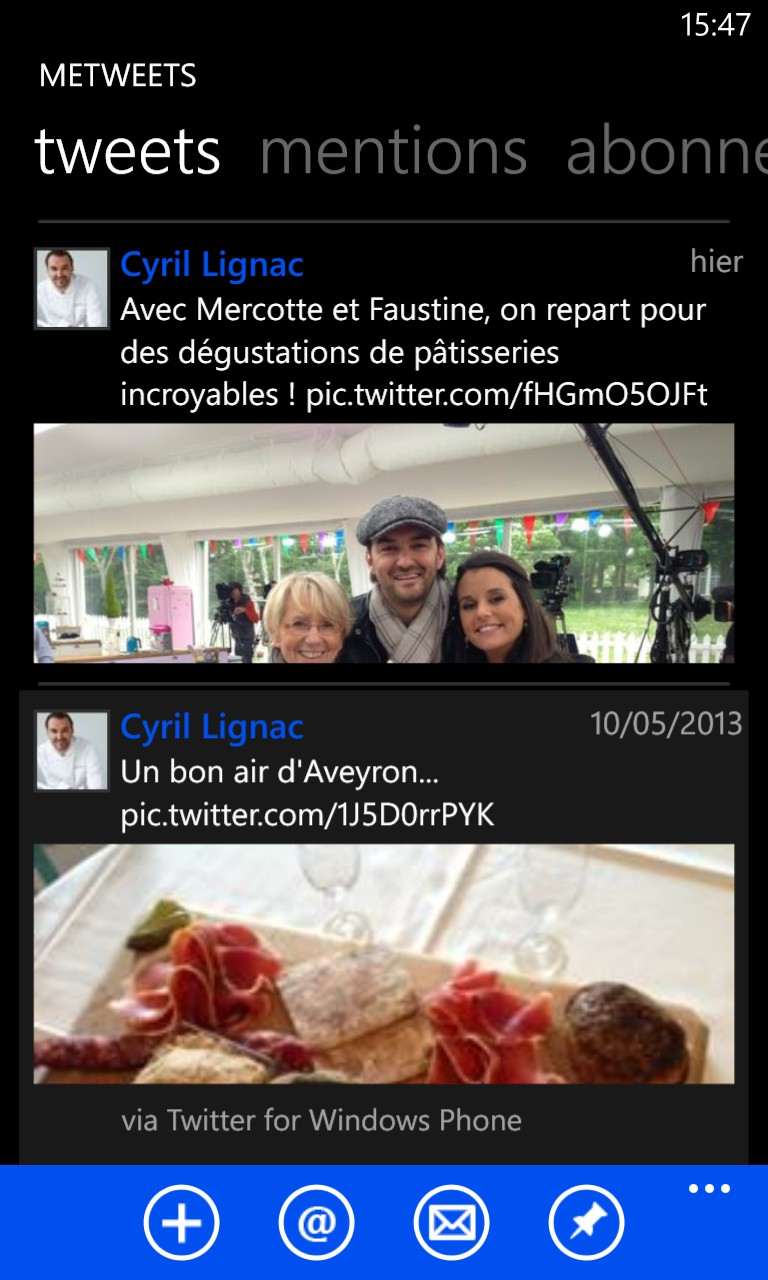This screenshot has width=768, height=1280.
Task: Open direct messages envelope icon
Action: [451, 1222]
